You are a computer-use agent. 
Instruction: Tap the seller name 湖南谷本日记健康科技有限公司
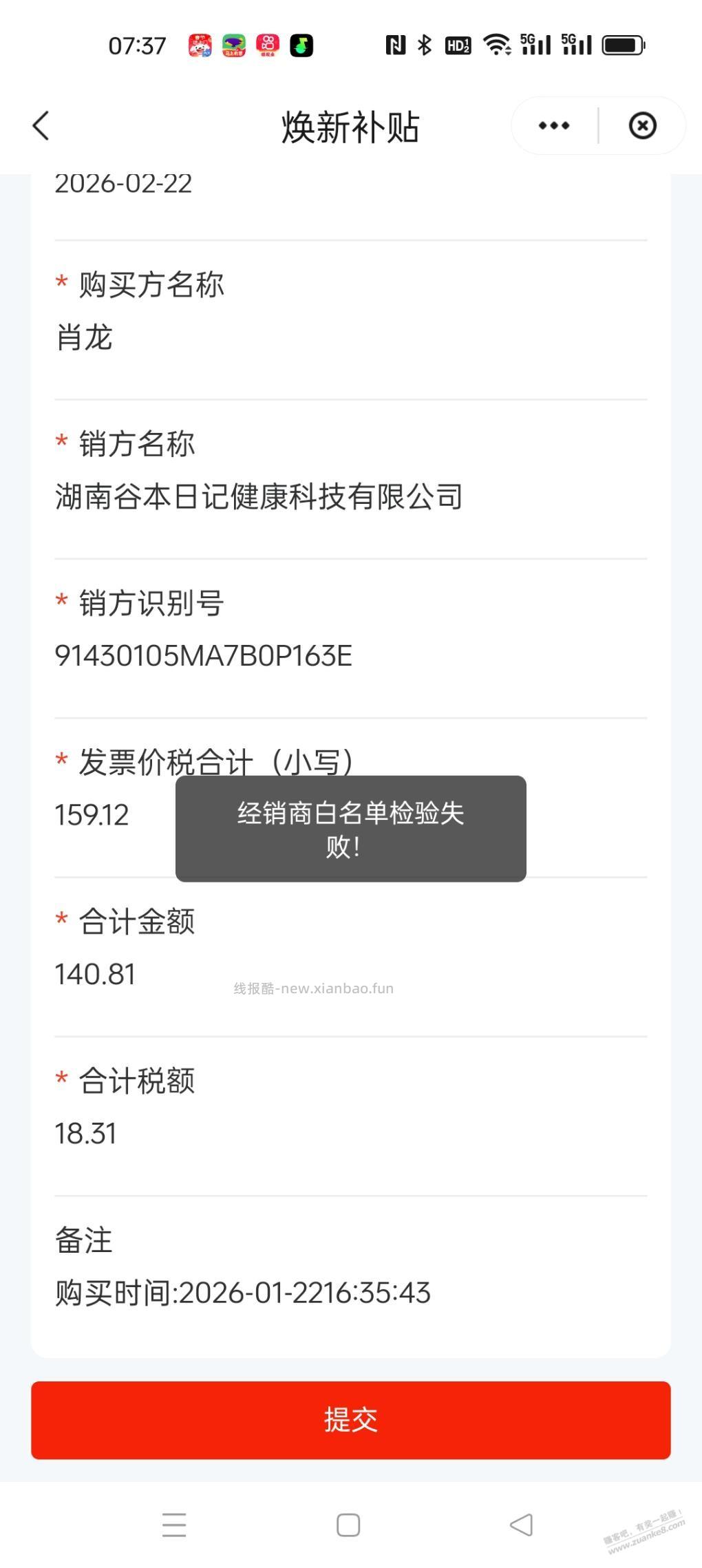[x=259, y=497]
